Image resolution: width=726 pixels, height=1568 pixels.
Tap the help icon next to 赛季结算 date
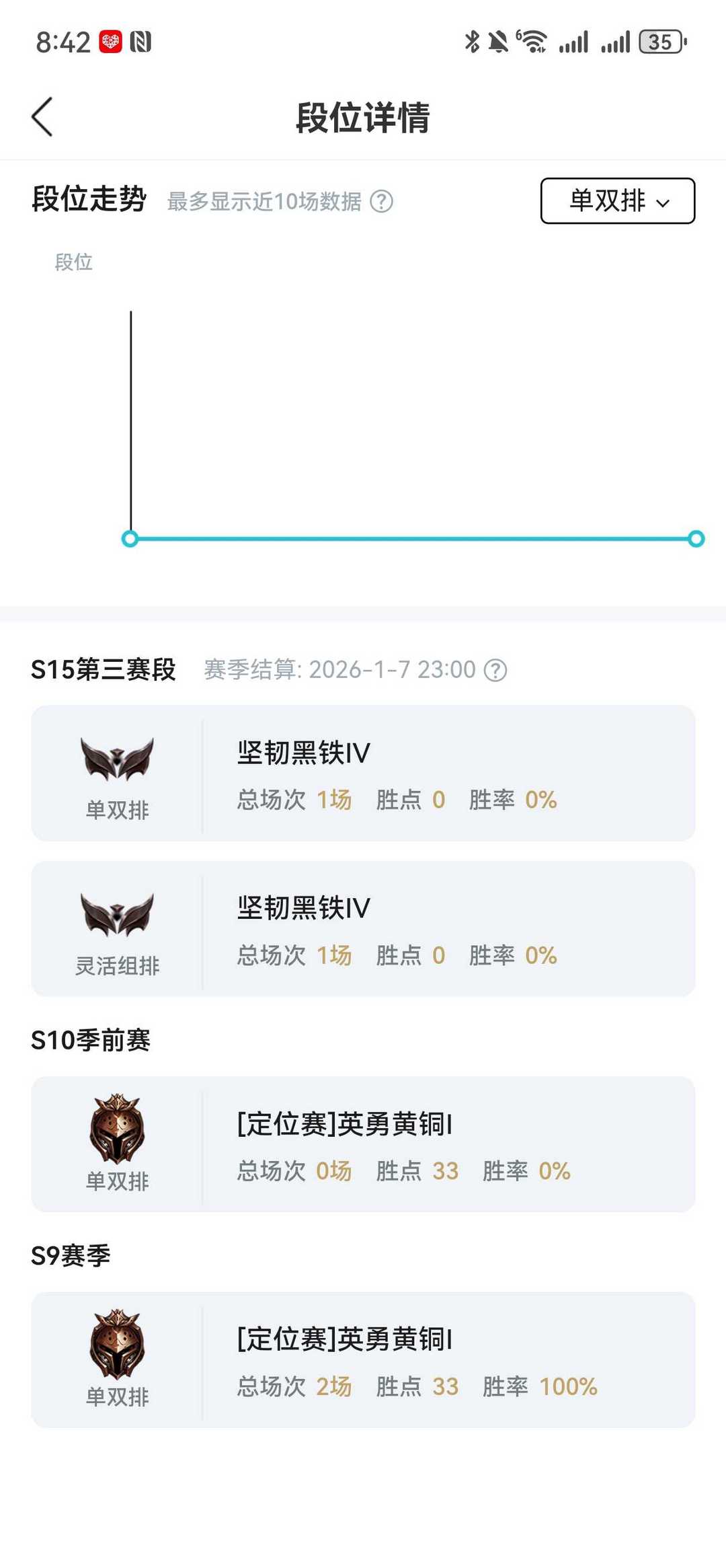(495, 670)
